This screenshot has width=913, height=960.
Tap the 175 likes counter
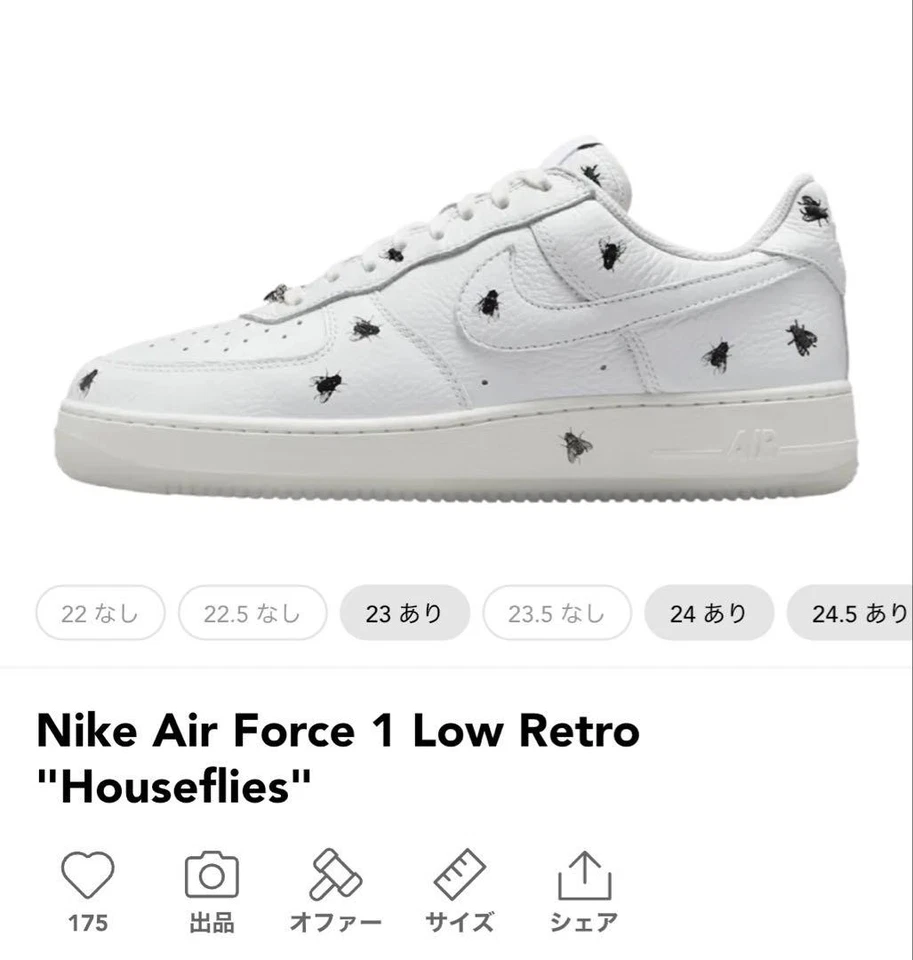[88, 922]
